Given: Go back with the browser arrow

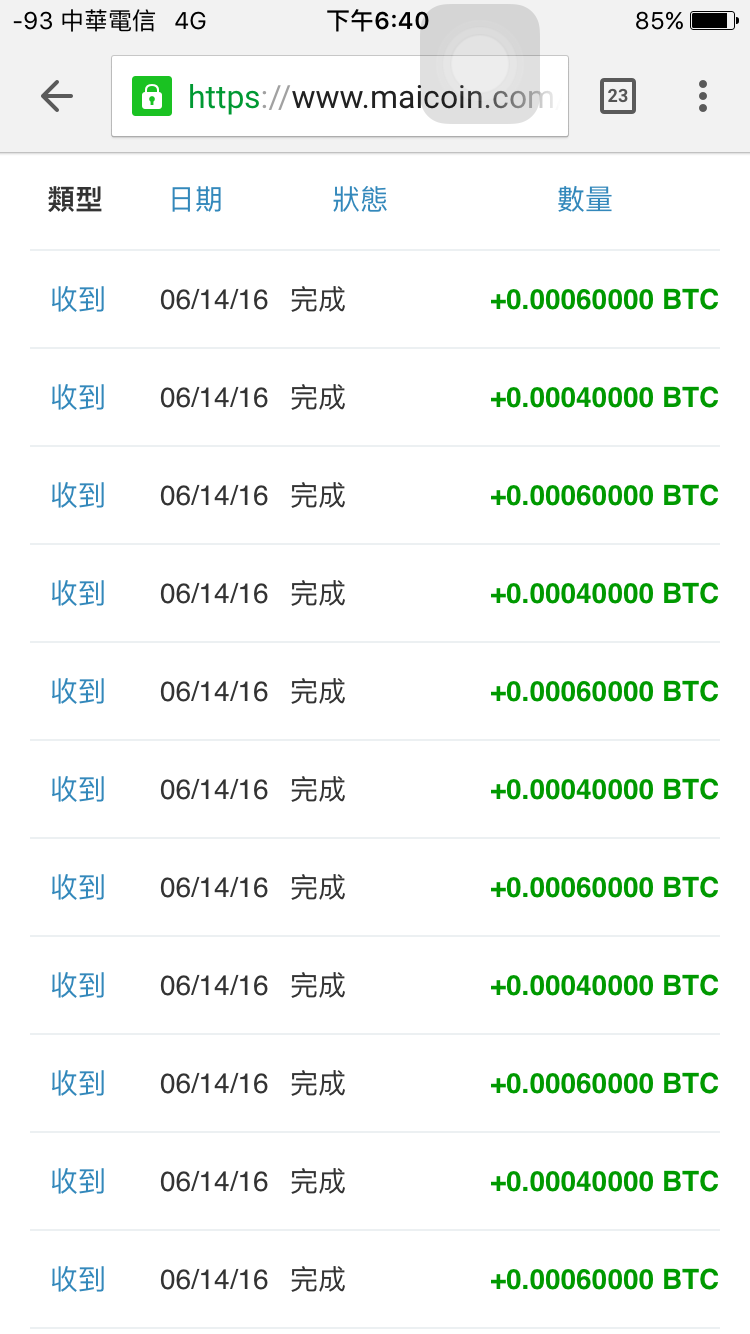Looking at the screenshot, I should pos(57,96).
